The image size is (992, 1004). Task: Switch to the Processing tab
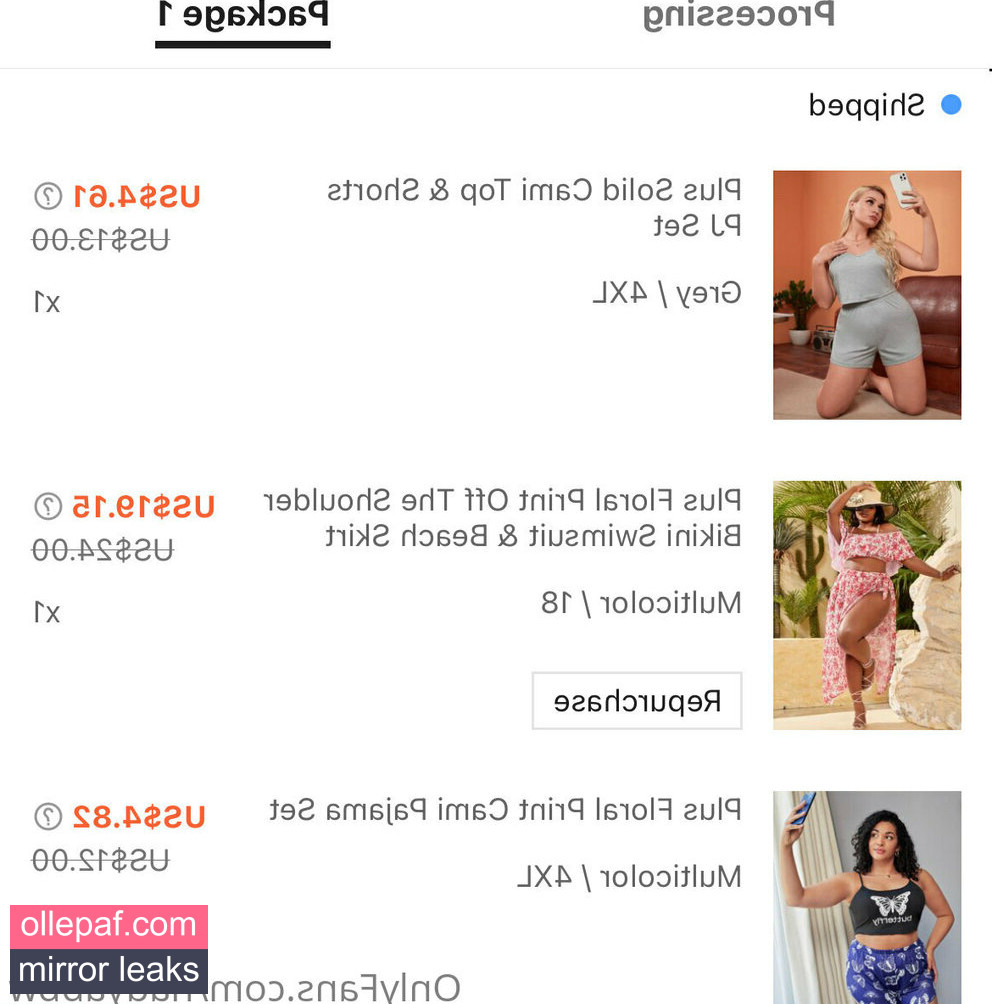738,16
